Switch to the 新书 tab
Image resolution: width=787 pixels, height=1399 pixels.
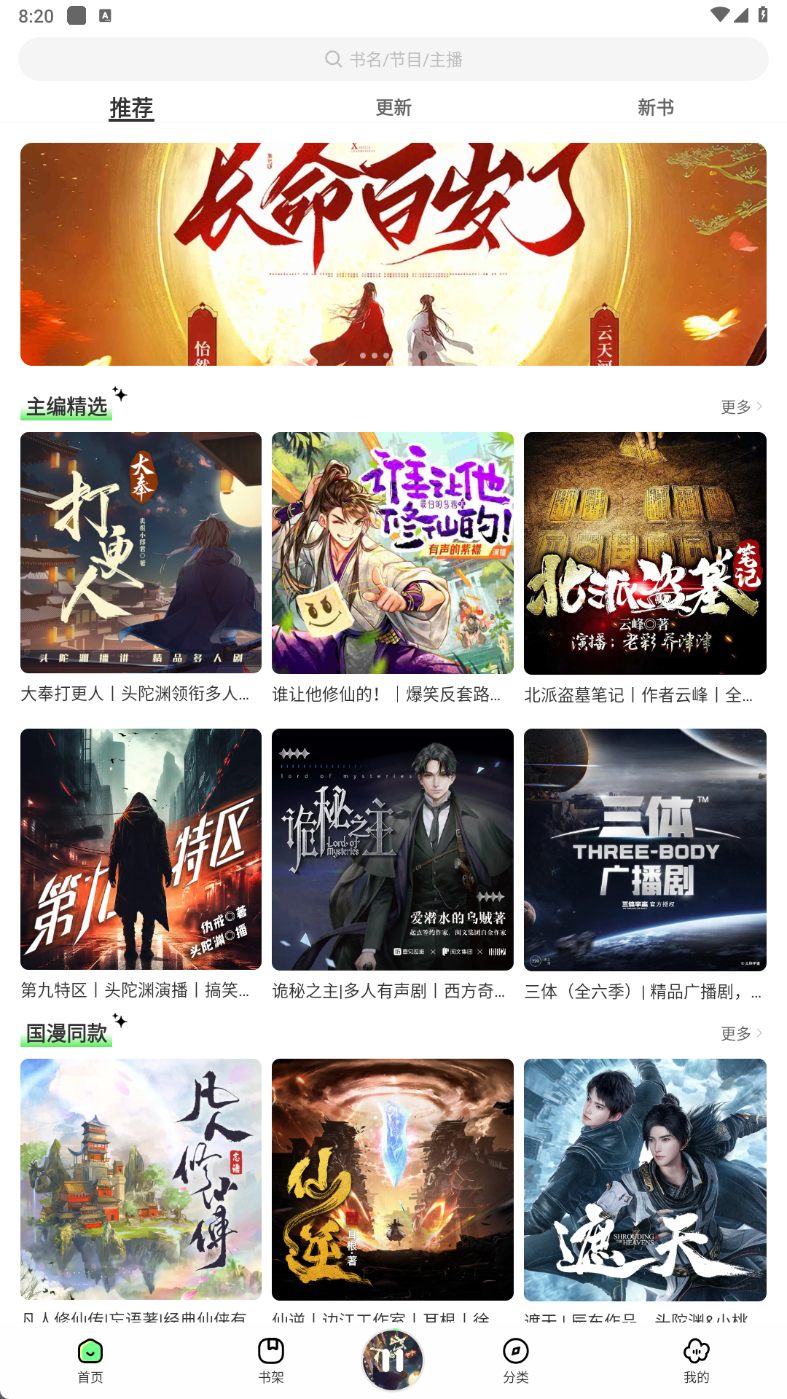tap(655, 108)
